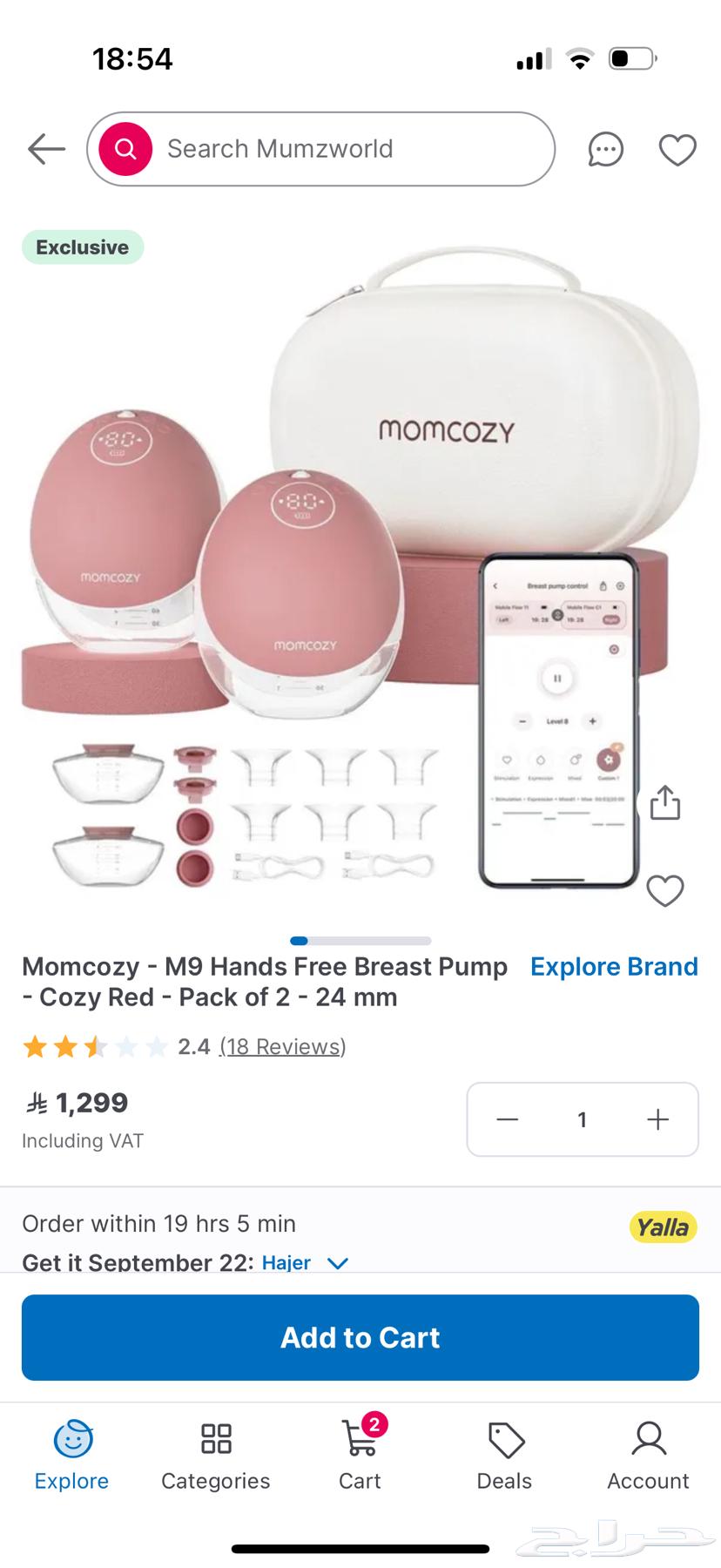Open the Explore Brand link
The width and height of the screenshot is (721, 1568).
(x=614, y=967)
